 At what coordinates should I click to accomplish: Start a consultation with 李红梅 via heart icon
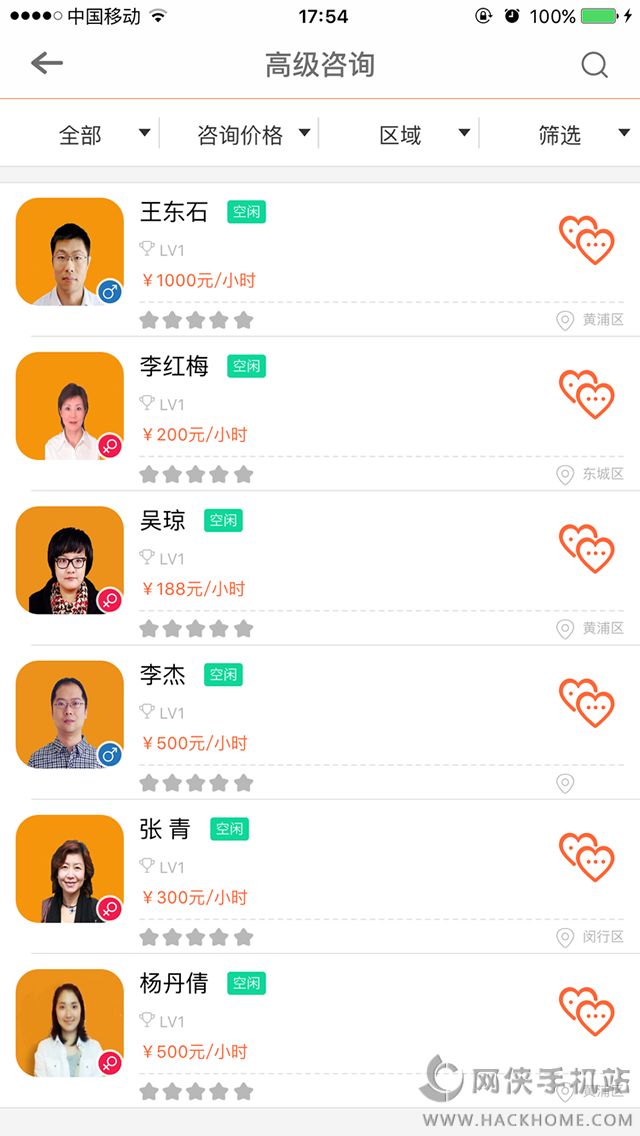(586, 394)
